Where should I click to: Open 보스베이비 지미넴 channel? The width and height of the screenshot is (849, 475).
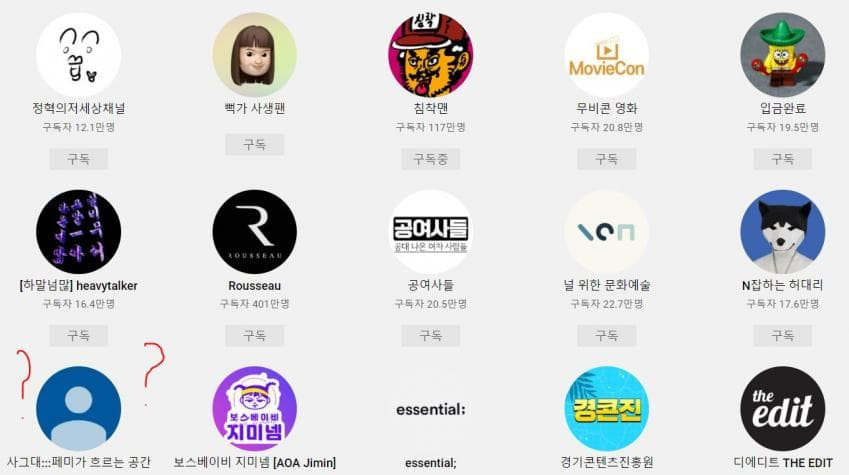(254, 408)
